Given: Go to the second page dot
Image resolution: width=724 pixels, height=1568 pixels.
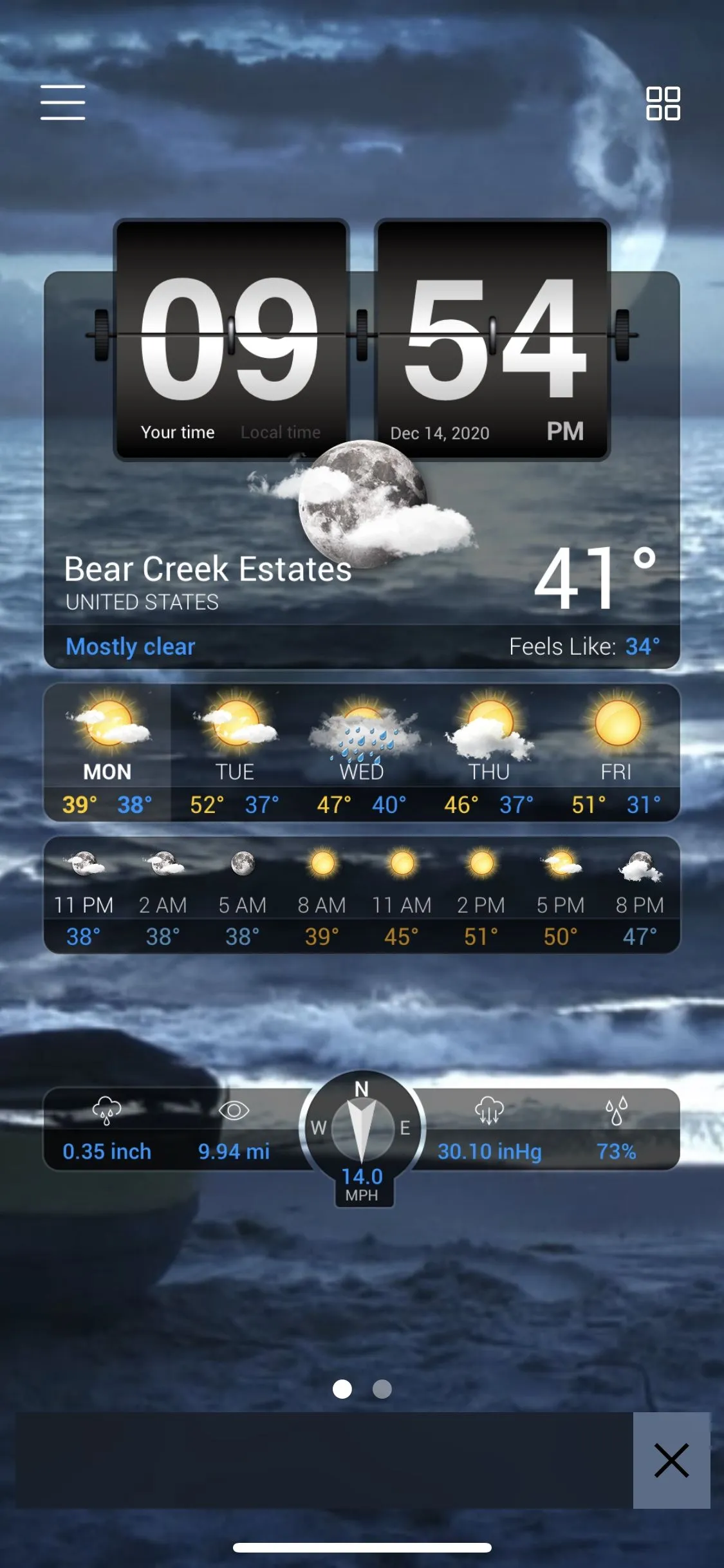Looking at the screenshot, I should [382, 1389].
